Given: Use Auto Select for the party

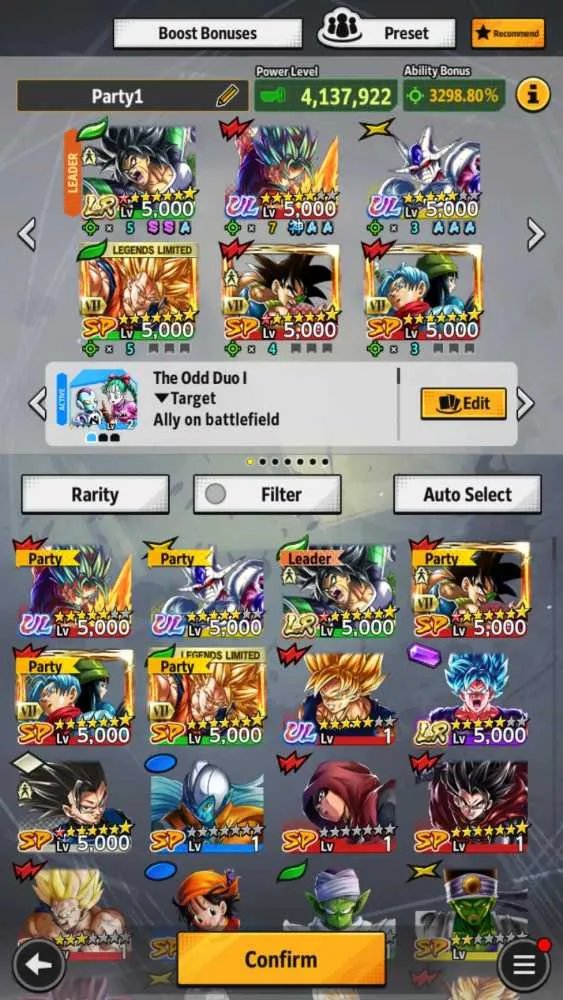Looking at the screenshot, I should (x=467, y=494).
